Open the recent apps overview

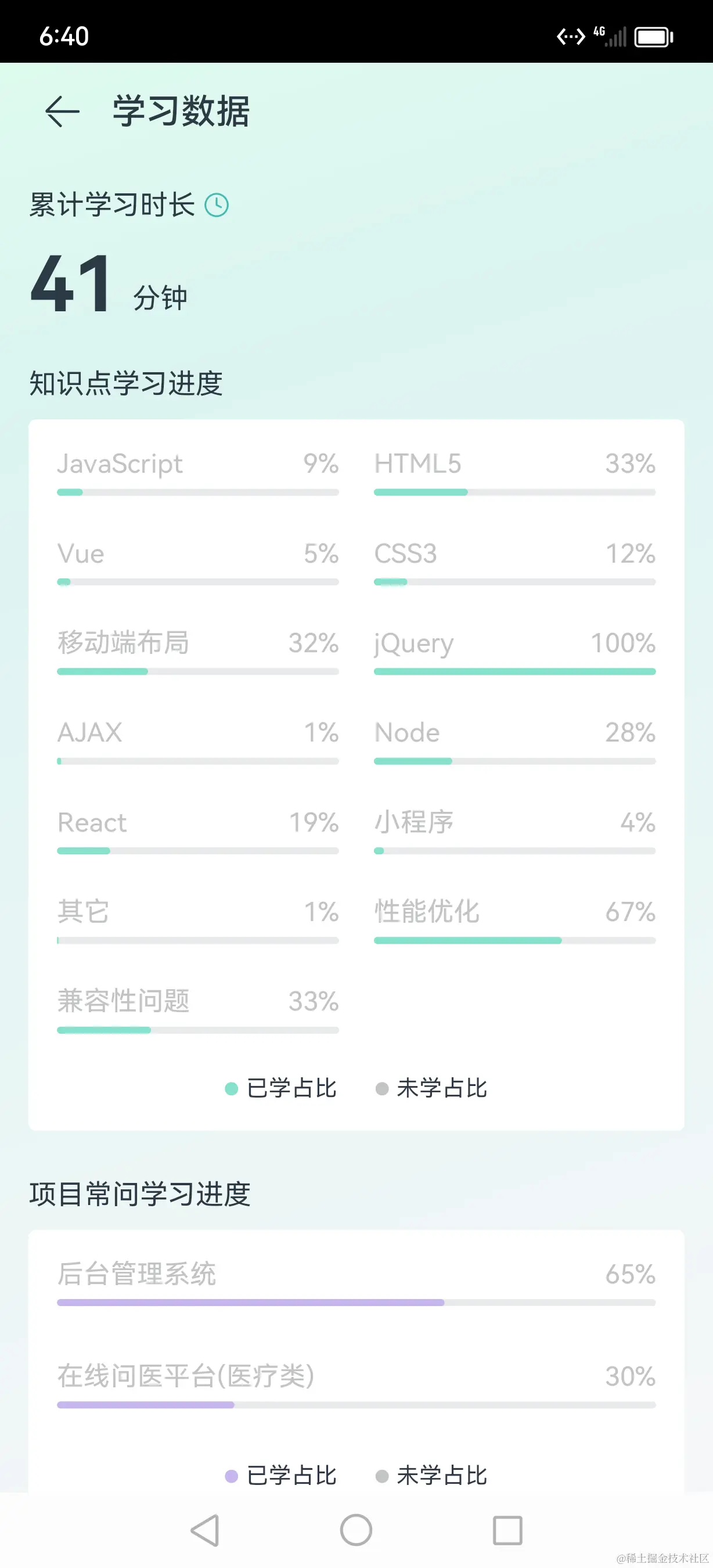point(507,1530)
